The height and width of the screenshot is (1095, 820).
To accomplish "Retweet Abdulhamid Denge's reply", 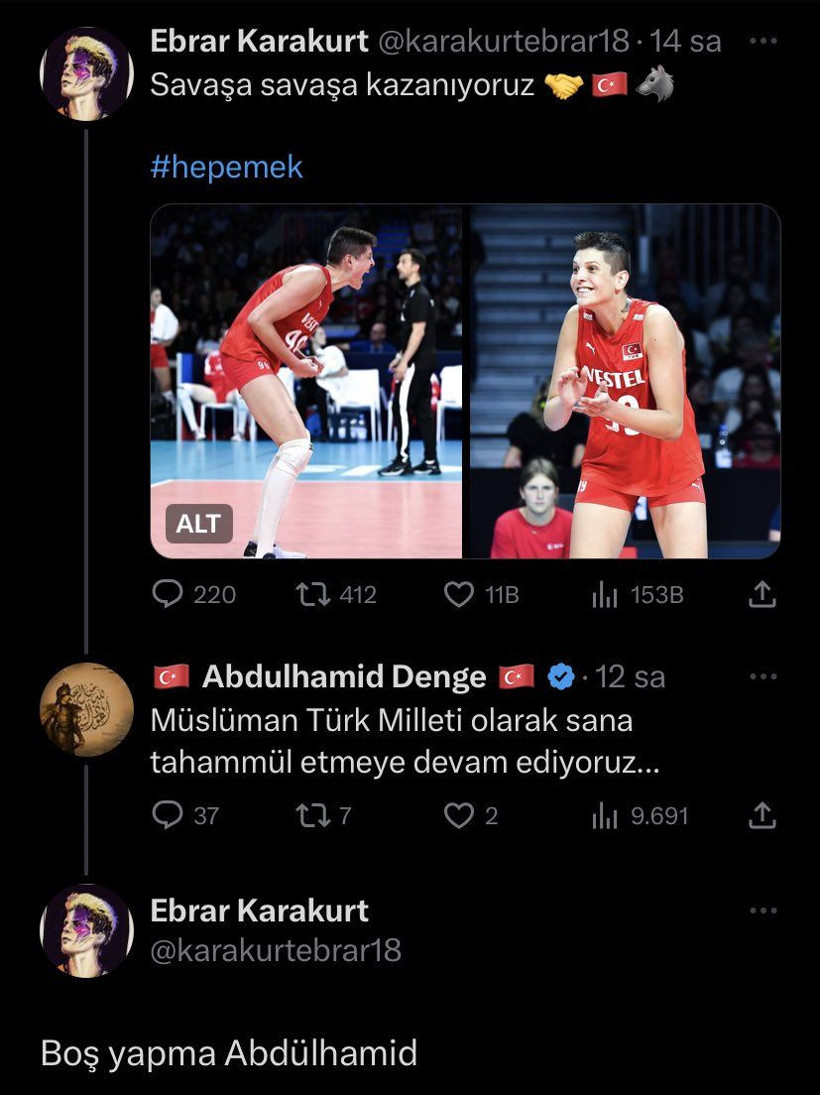I will point(312,816).
